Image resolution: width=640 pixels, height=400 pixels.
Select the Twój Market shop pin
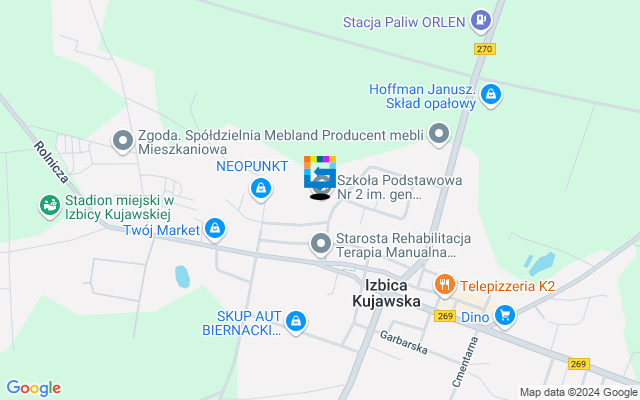coord(214,230)
